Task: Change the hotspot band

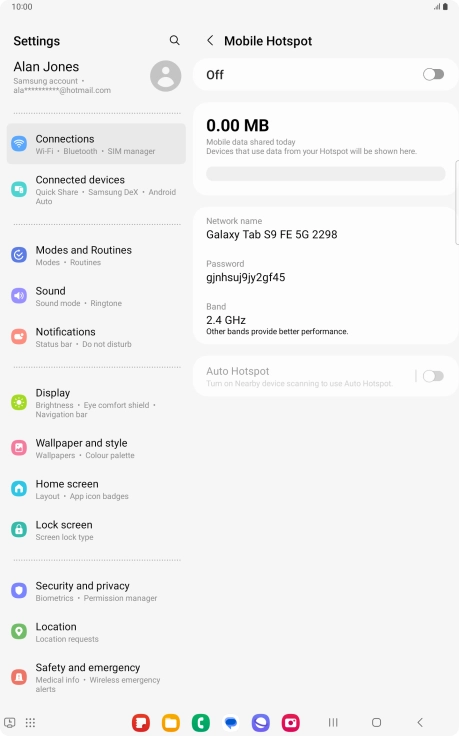Action: (325, 319)
